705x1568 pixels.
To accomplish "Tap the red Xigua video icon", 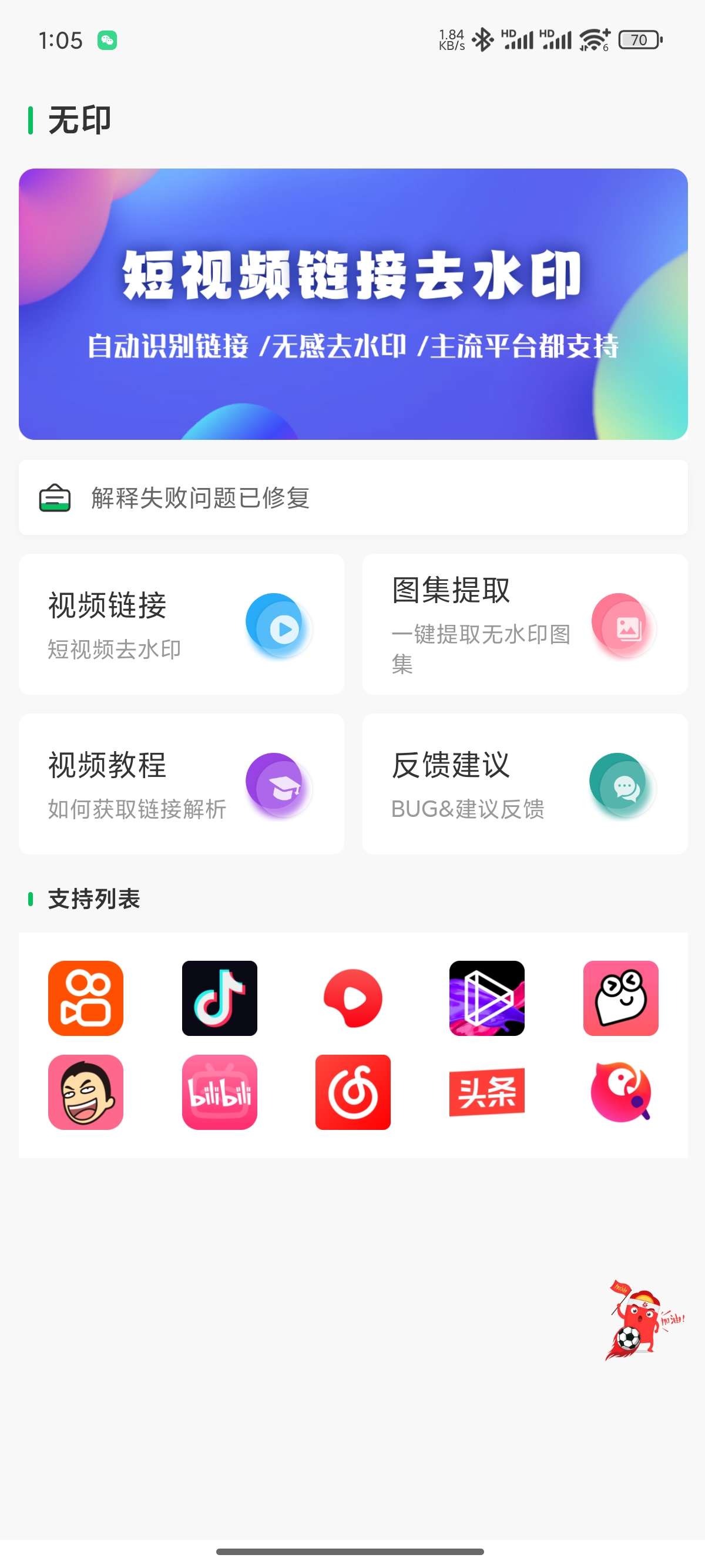I will 353,998.
